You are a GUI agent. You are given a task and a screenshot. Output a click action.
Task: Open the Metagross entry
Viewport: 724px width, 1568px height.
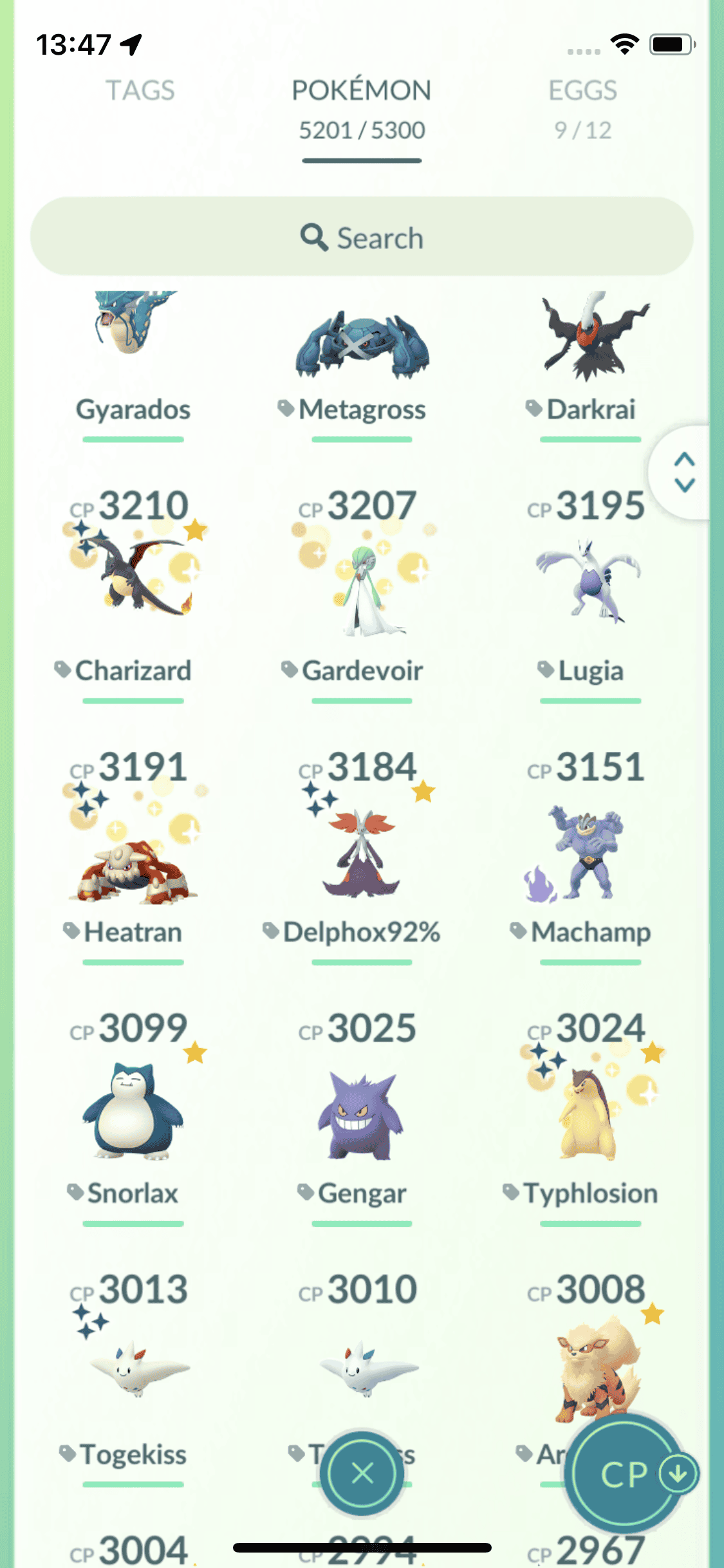click(x=362, y=360)
